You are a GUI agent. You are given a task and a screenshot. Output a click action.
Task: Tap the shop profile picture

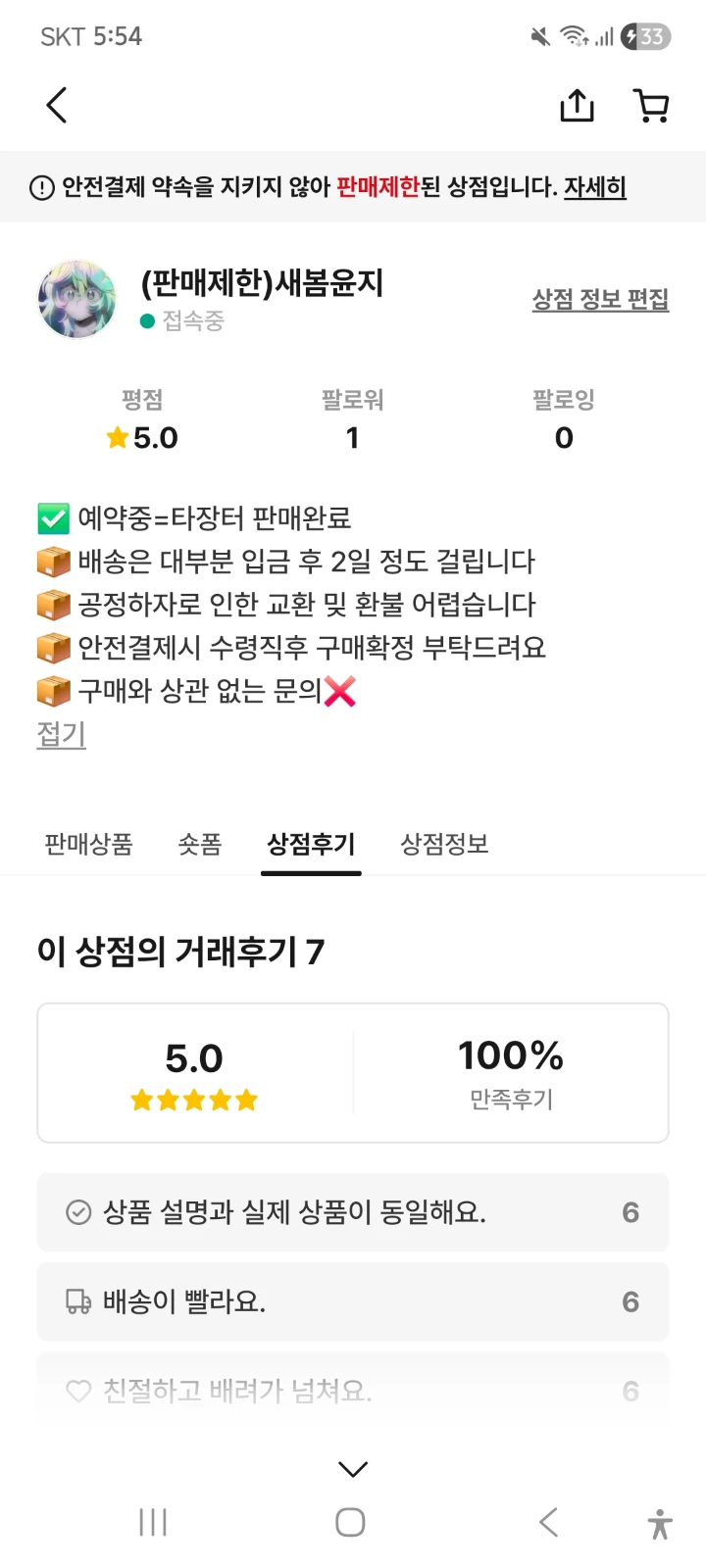76,299
